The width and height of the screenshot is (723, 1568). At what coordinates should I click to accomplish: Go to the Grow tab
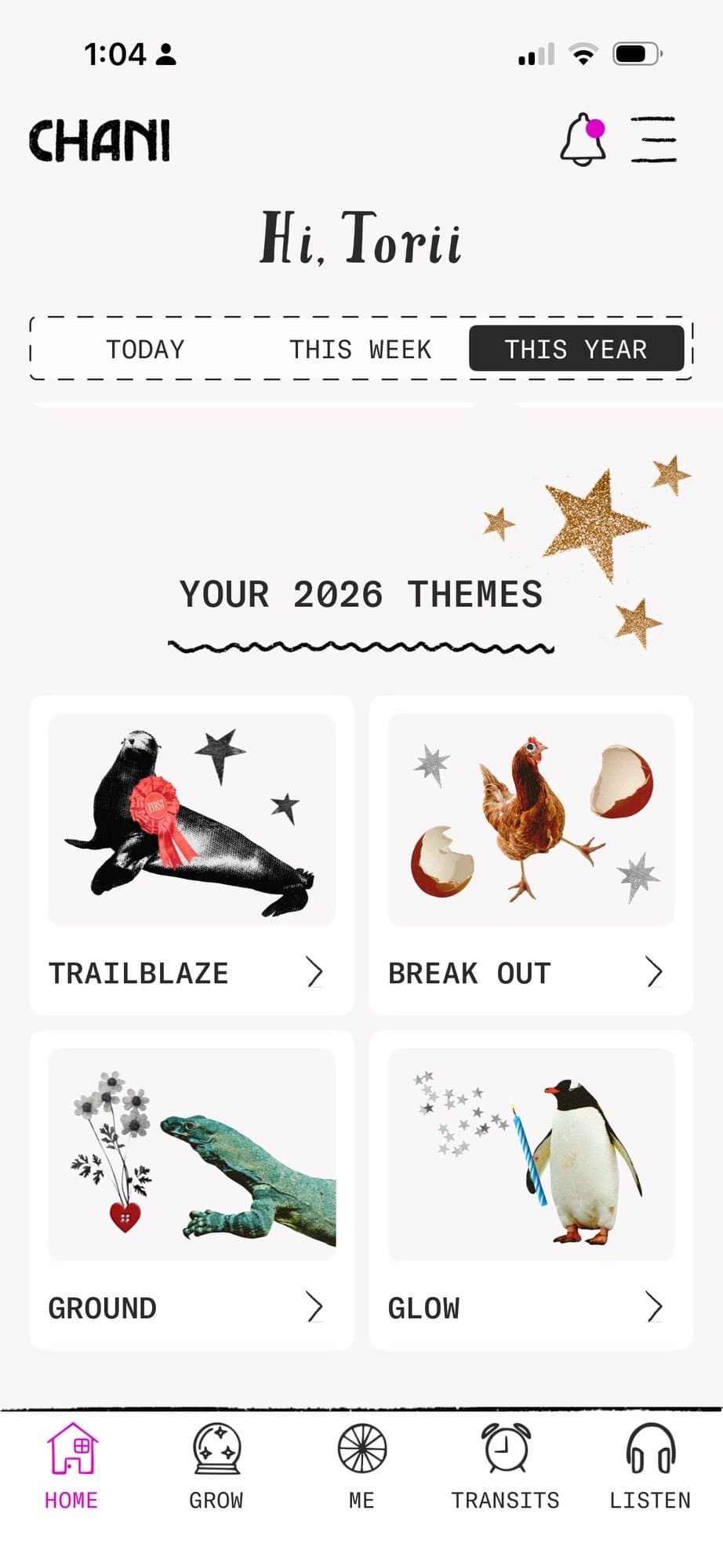click(216, 1466)
